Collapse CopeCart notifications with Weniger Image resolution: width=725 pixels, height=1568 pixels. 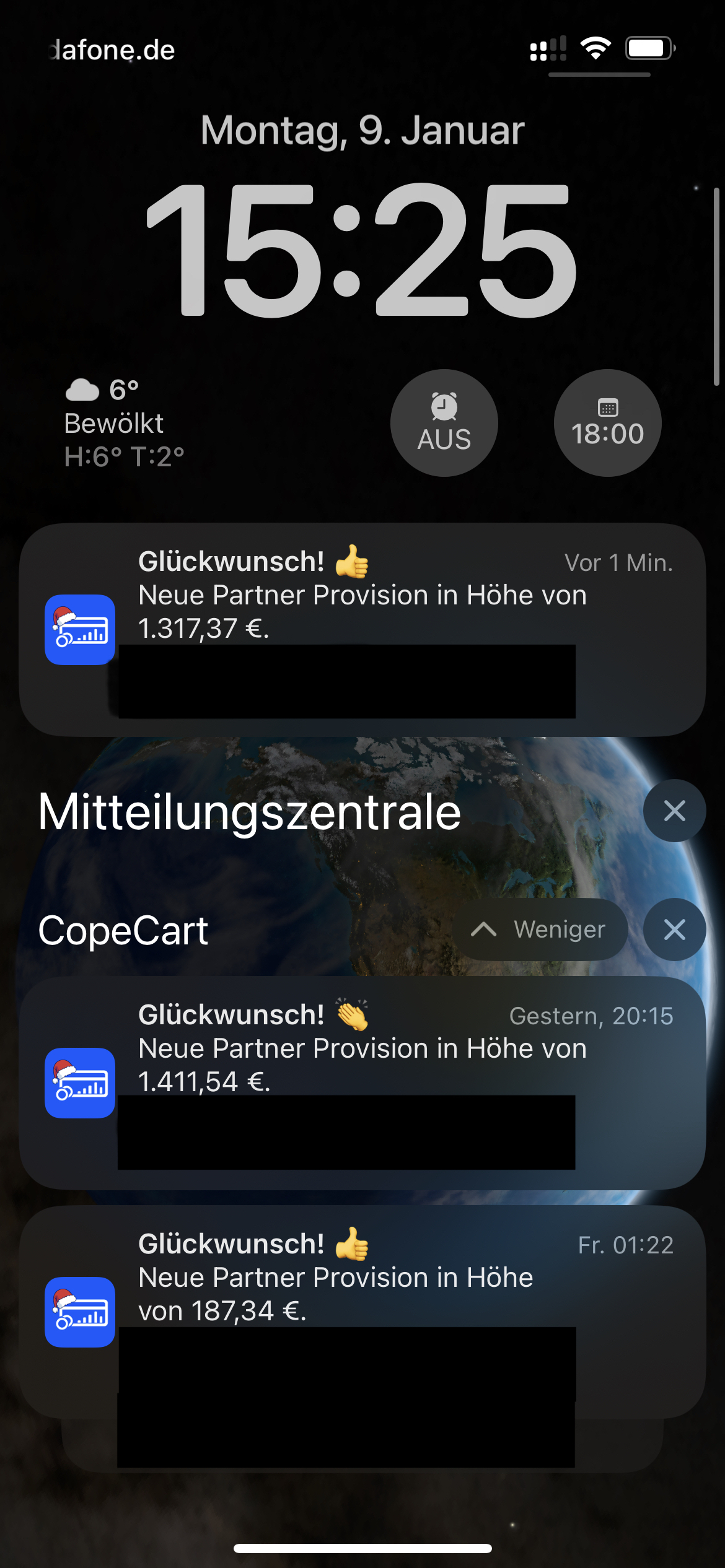click(540, 930)
